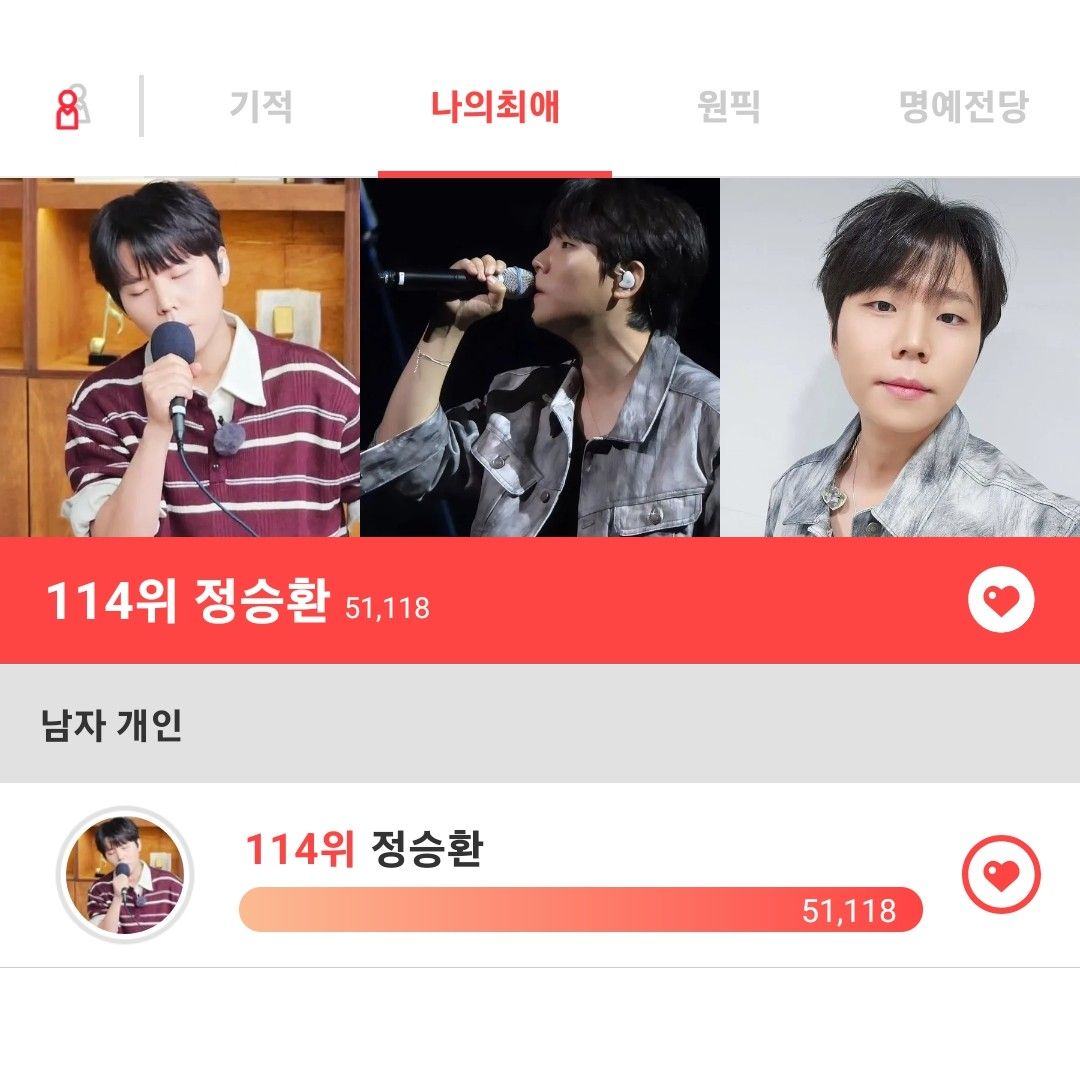
Task: Open the selfie photo in denim jacket
Action: pyautogui.click(x=900, y=358)
